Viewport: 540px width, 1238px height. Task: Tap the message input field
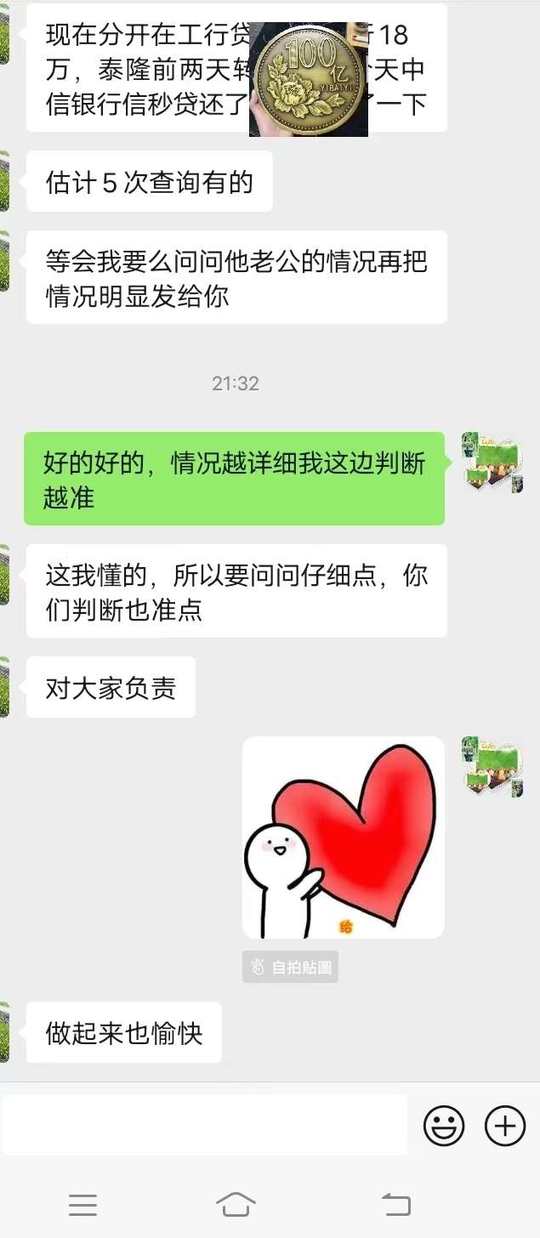coord(204,1125)
